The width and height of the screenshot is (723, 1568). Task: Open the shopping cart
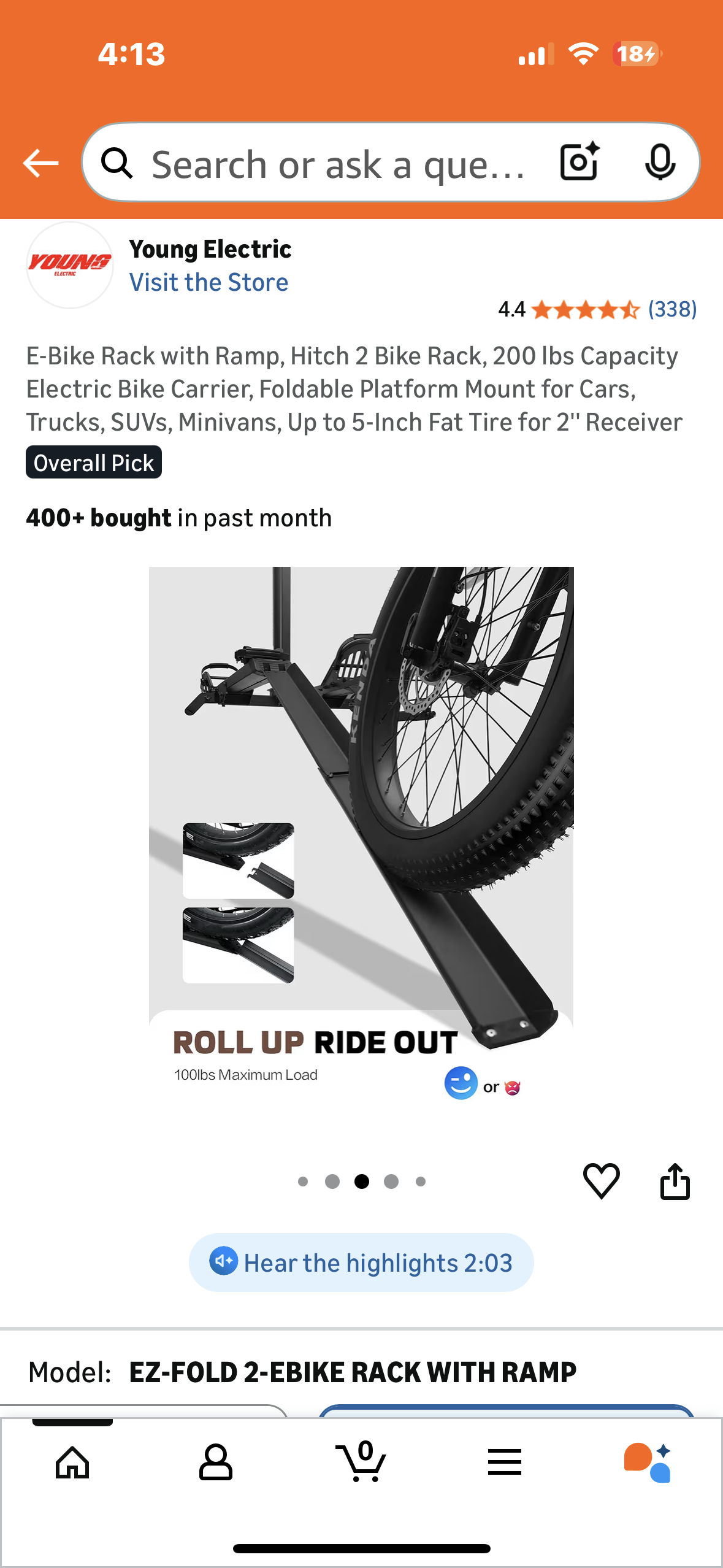[362, 1462]
